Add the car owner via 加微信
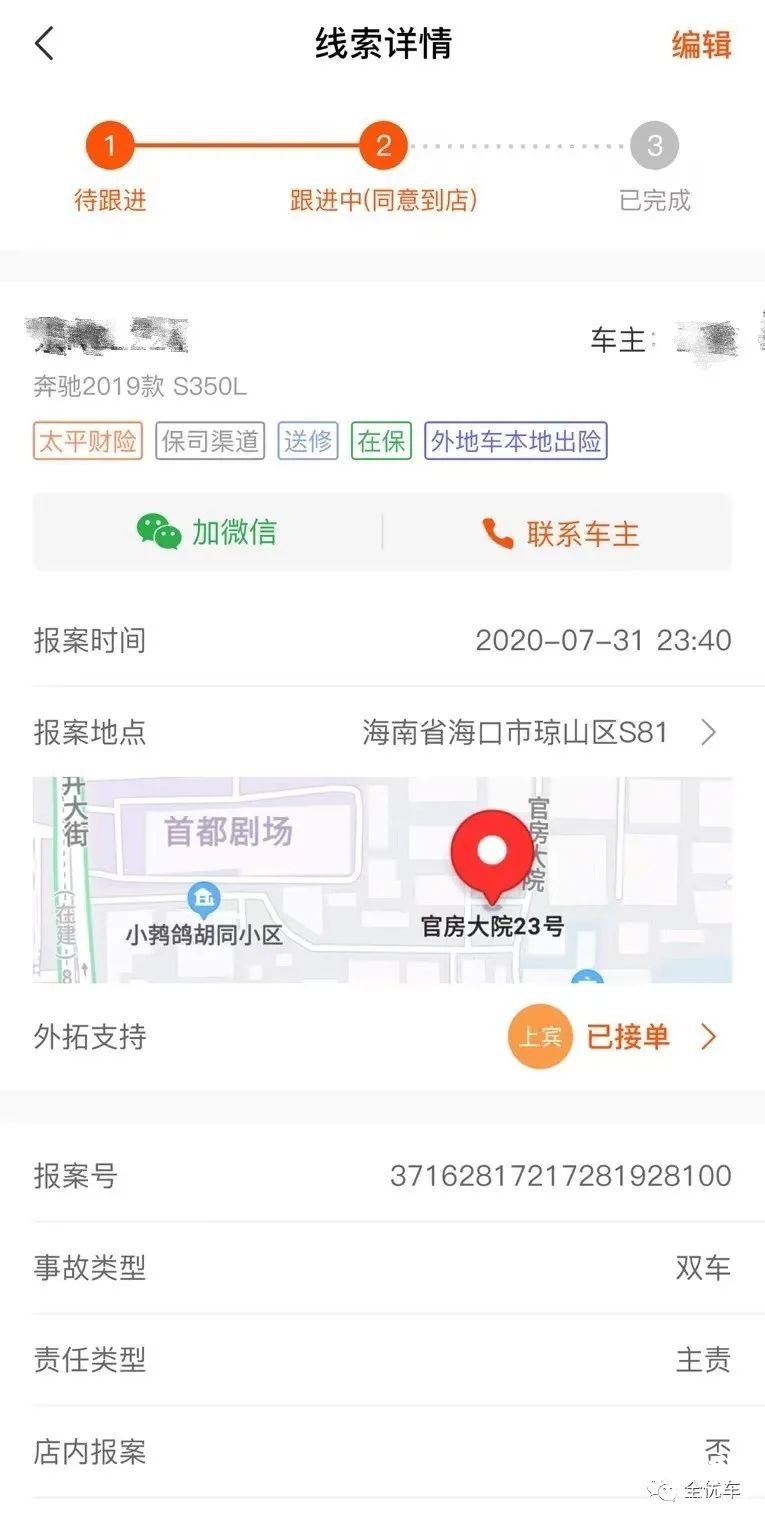The image size is (765, 1523). pos(207,532)
